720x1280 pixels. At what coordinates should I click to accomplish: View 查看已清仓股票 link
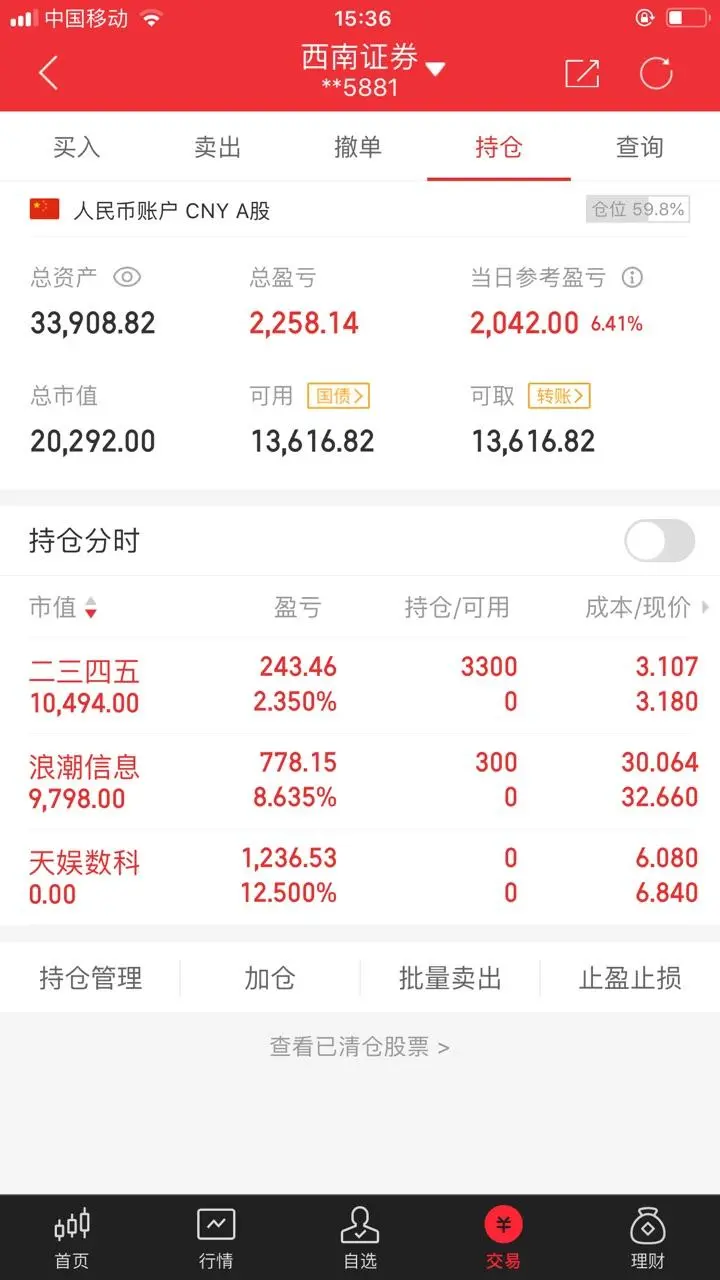(360, 1047)
